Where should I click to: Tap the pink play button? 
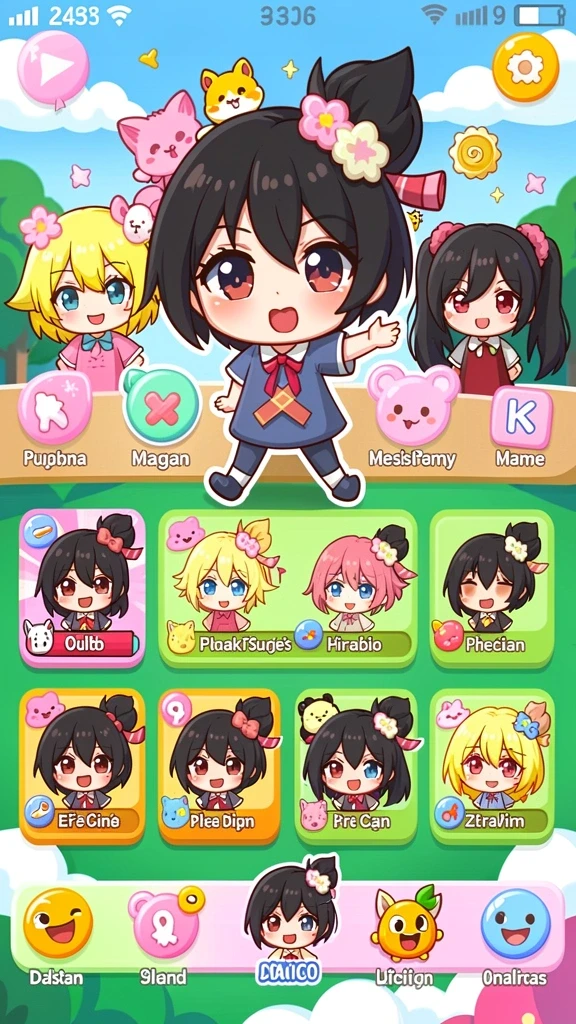pos(53,69)
